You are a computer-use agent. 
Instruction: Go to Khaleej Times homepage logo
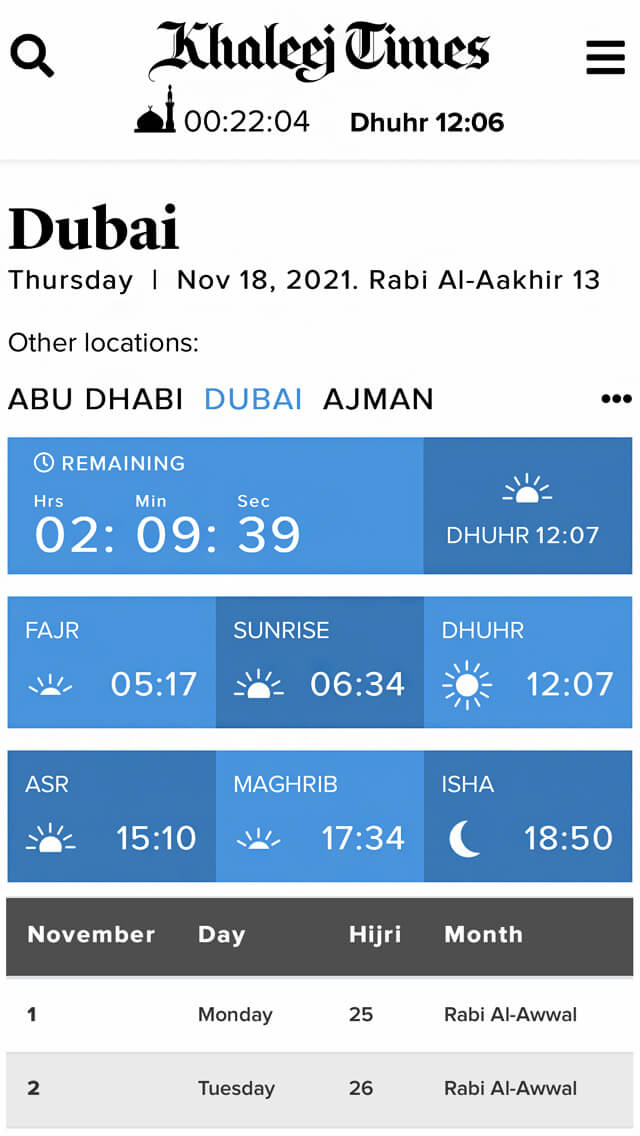pos(320,50)
